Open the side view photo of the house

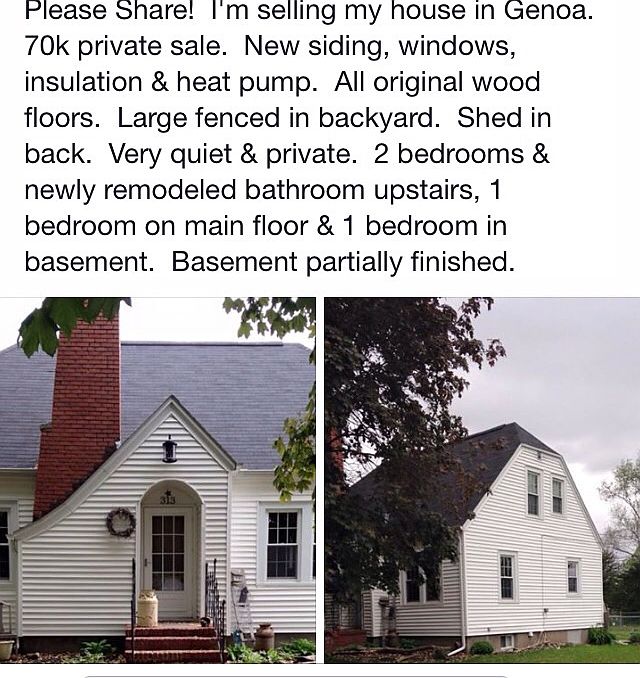pos(482,480)
